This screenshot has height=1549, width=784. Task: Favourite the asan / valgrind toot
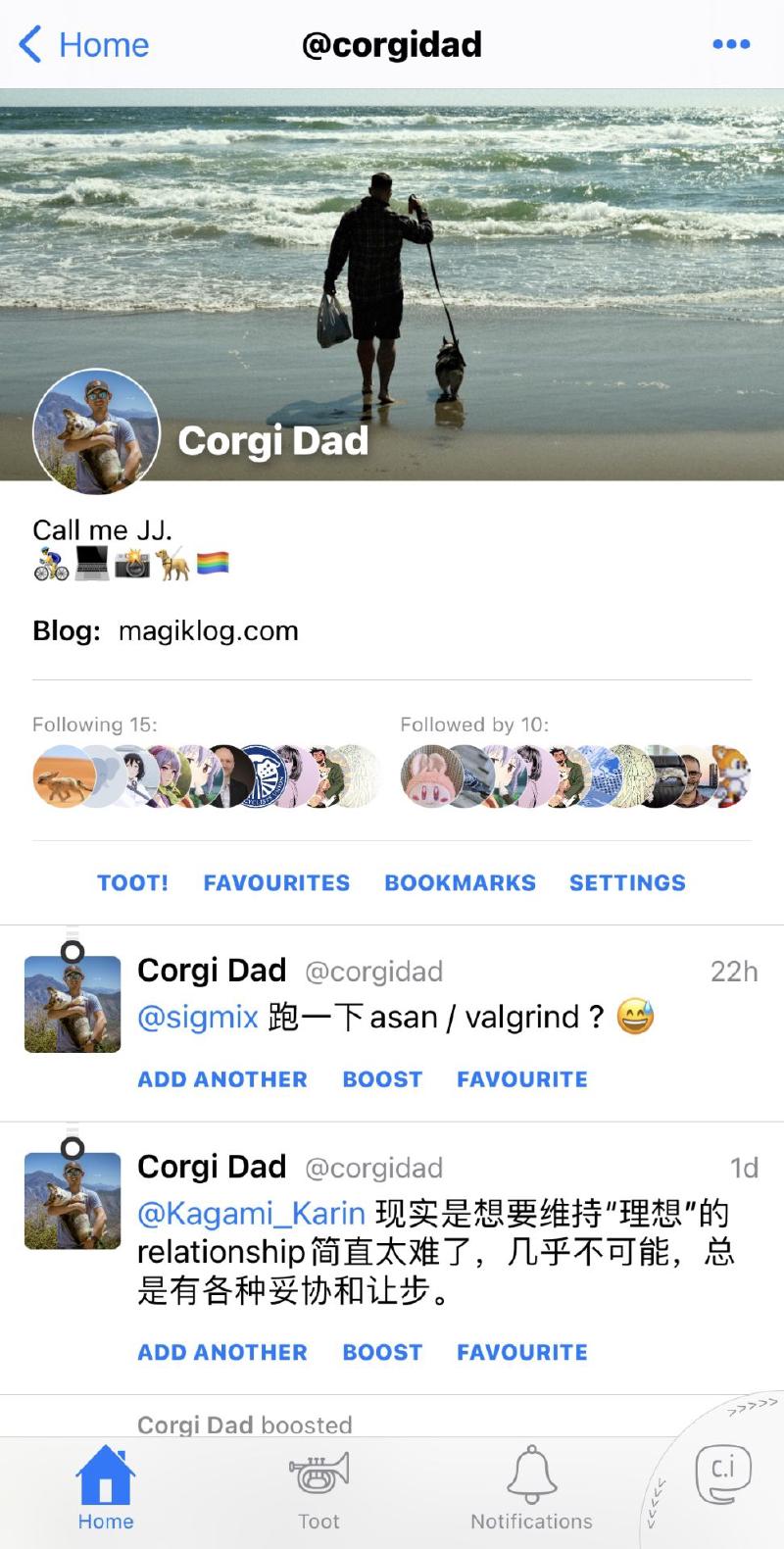pos(522,1078)
